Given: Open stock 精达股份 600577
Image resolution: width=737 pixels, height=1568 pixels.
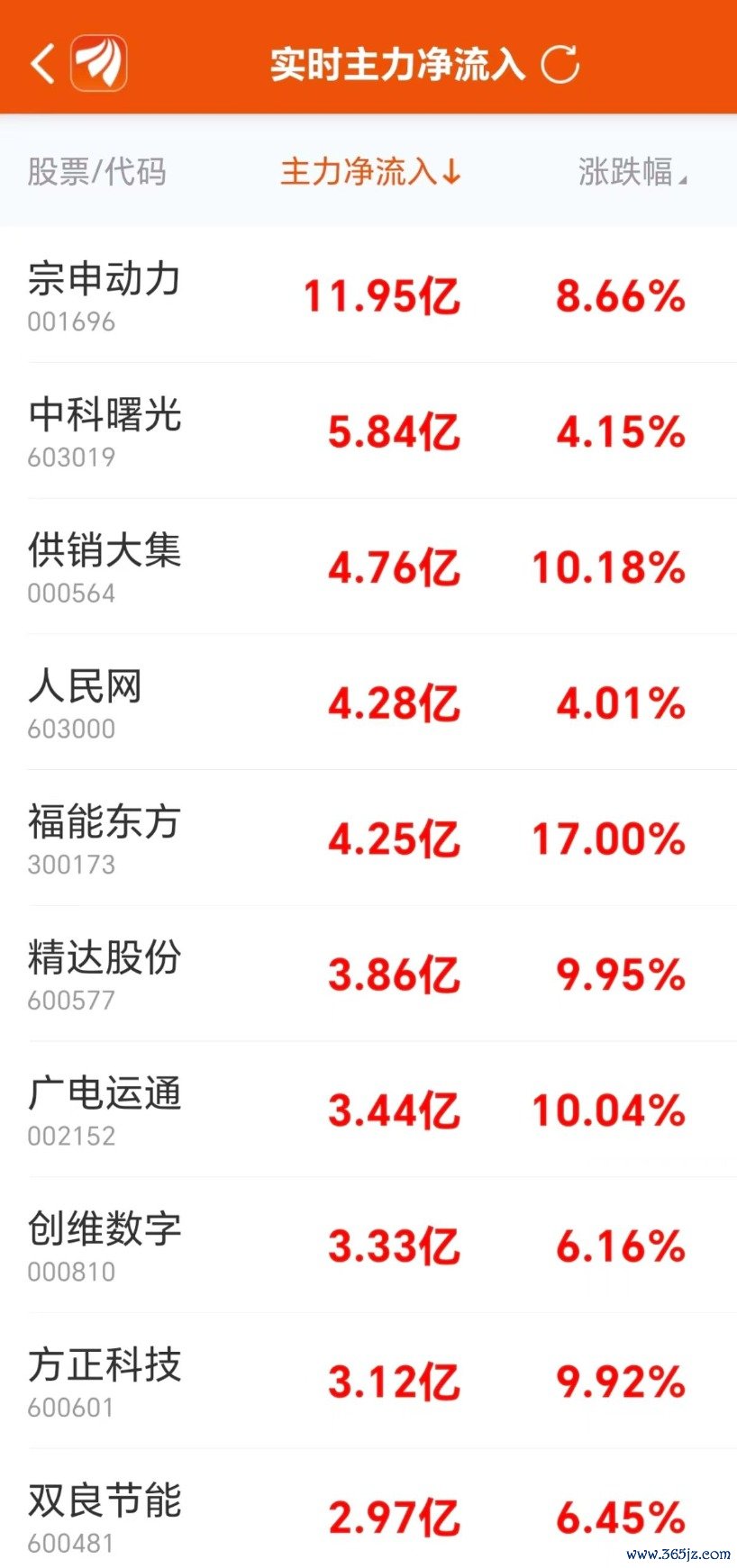Looking at the screenshot, I should tap(368, 974).
